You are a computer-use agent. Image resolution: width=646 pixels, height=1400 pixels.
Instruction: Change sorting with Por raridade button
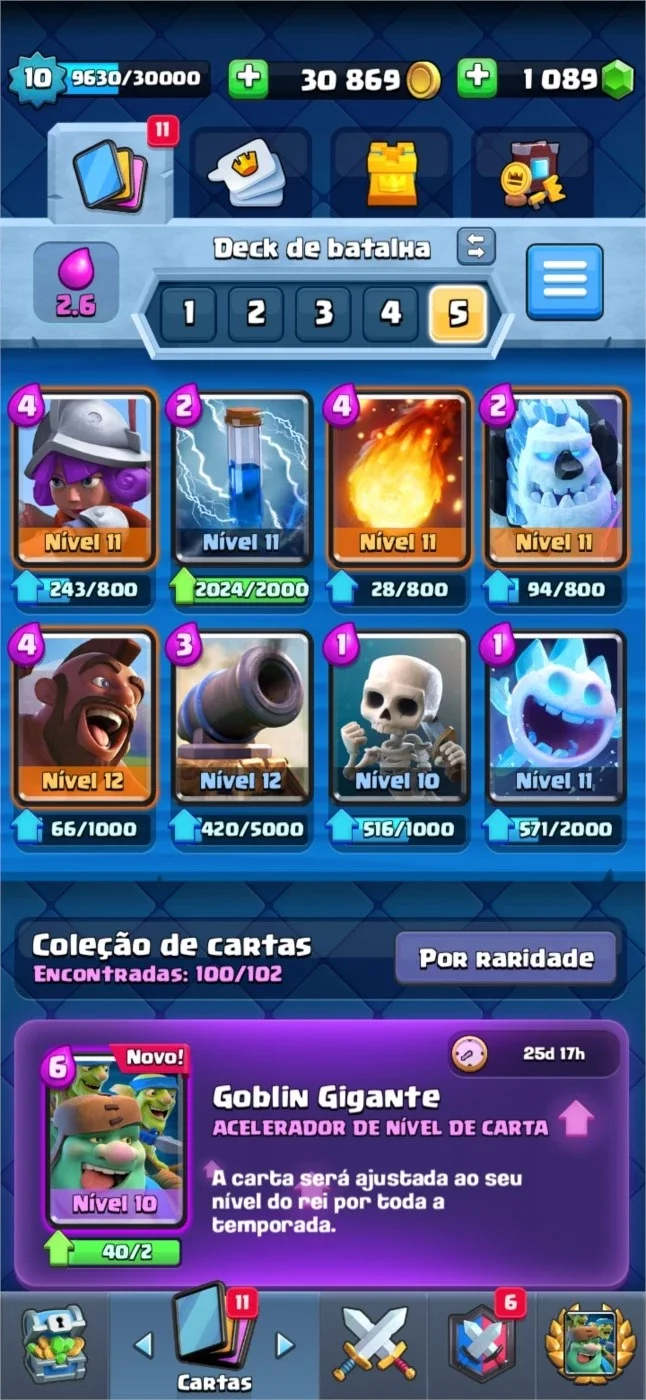[x=506, y=959]
